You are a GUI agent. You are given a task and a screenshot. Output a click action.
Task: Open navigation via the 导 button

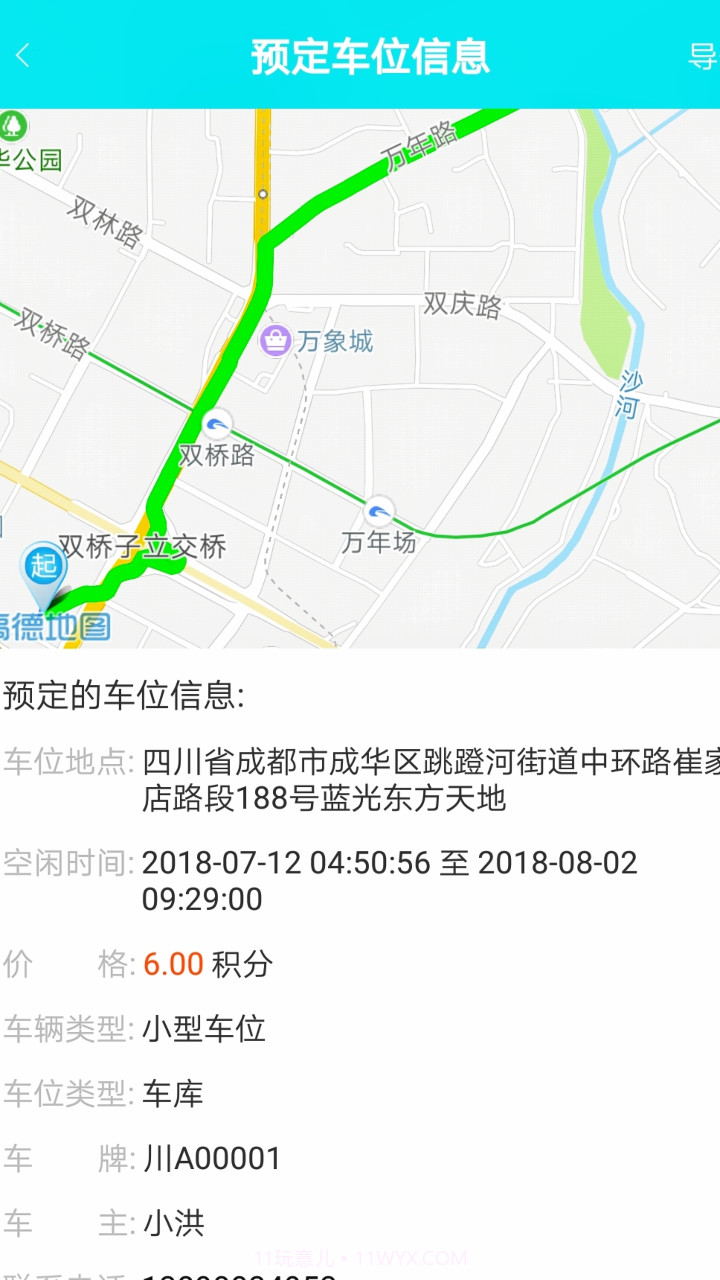click(x=703, y=57)
